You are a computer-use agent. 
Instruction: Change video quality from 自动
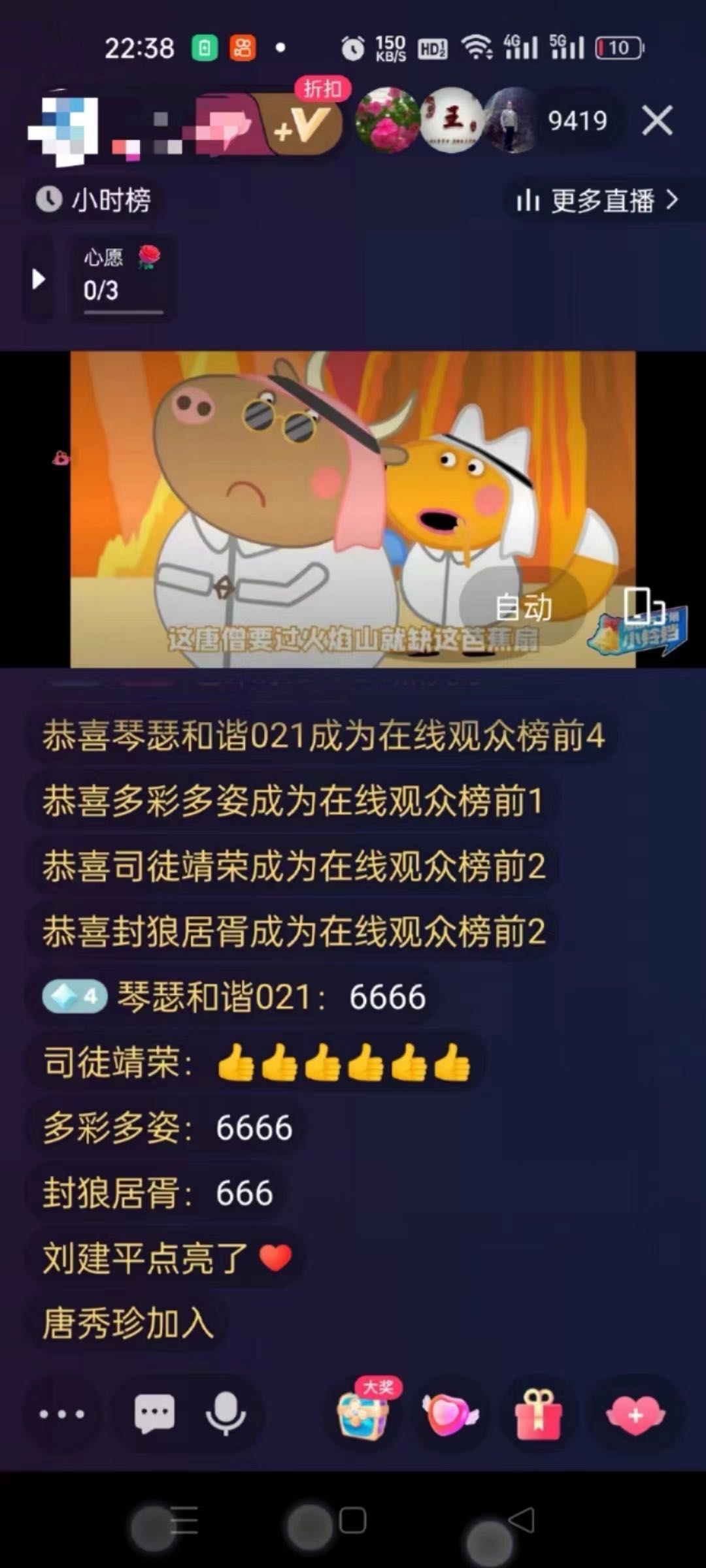click(523, 608)
